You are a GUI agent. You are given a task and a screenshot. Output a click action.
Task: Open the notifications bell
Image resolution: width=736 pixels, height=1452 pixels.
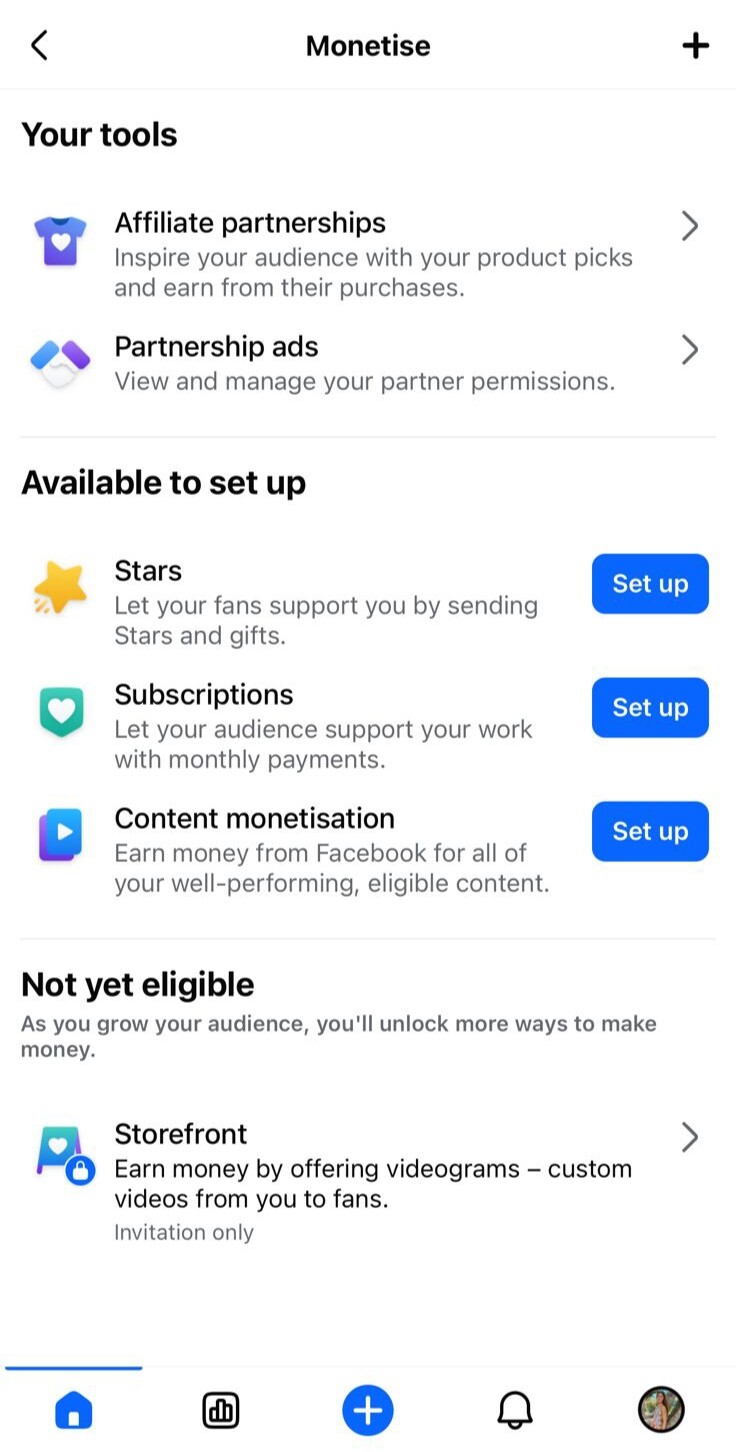[x=514, y=1411]
